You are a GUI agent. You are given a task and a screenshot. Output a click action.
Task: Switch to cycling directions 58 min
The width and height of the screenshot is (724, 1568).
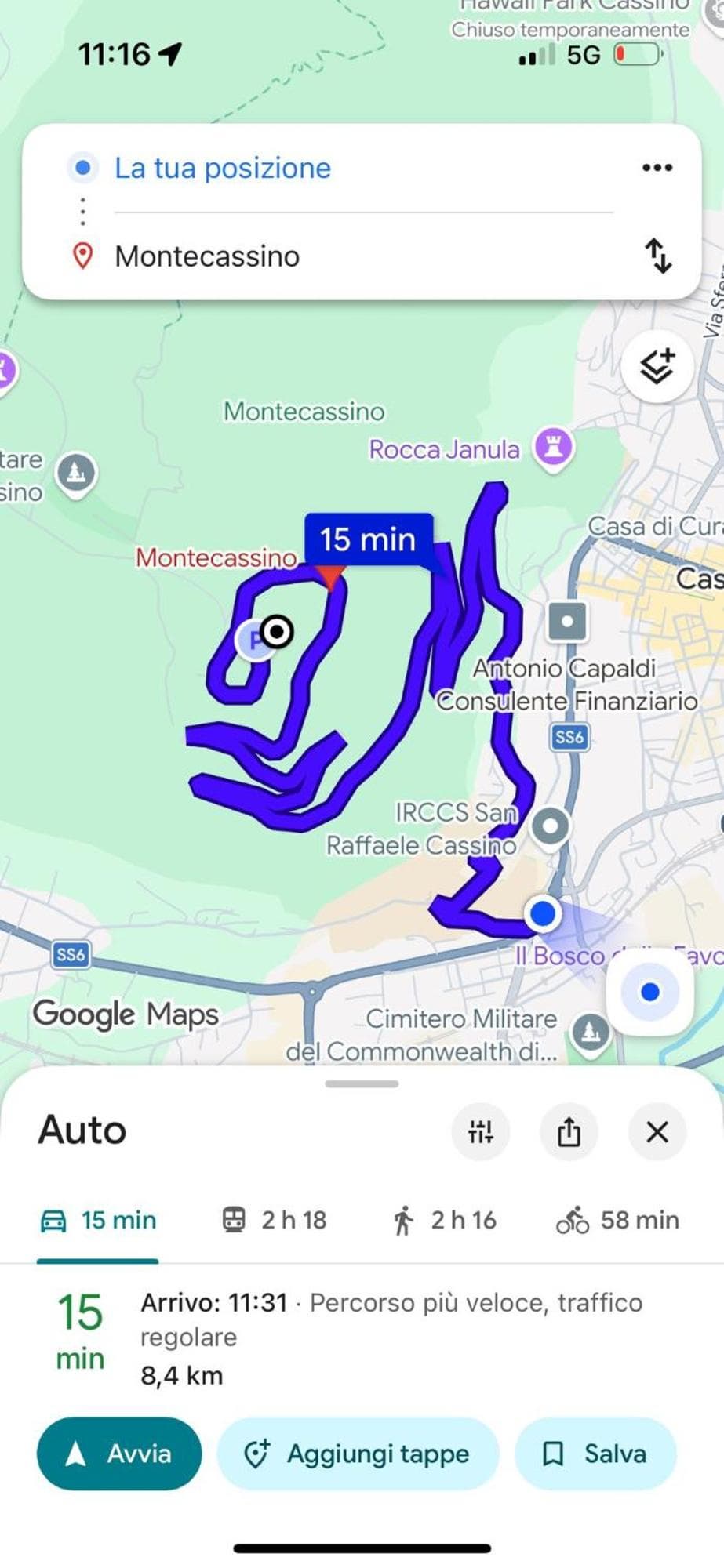pyautogui.click(x=617, y=1220)
